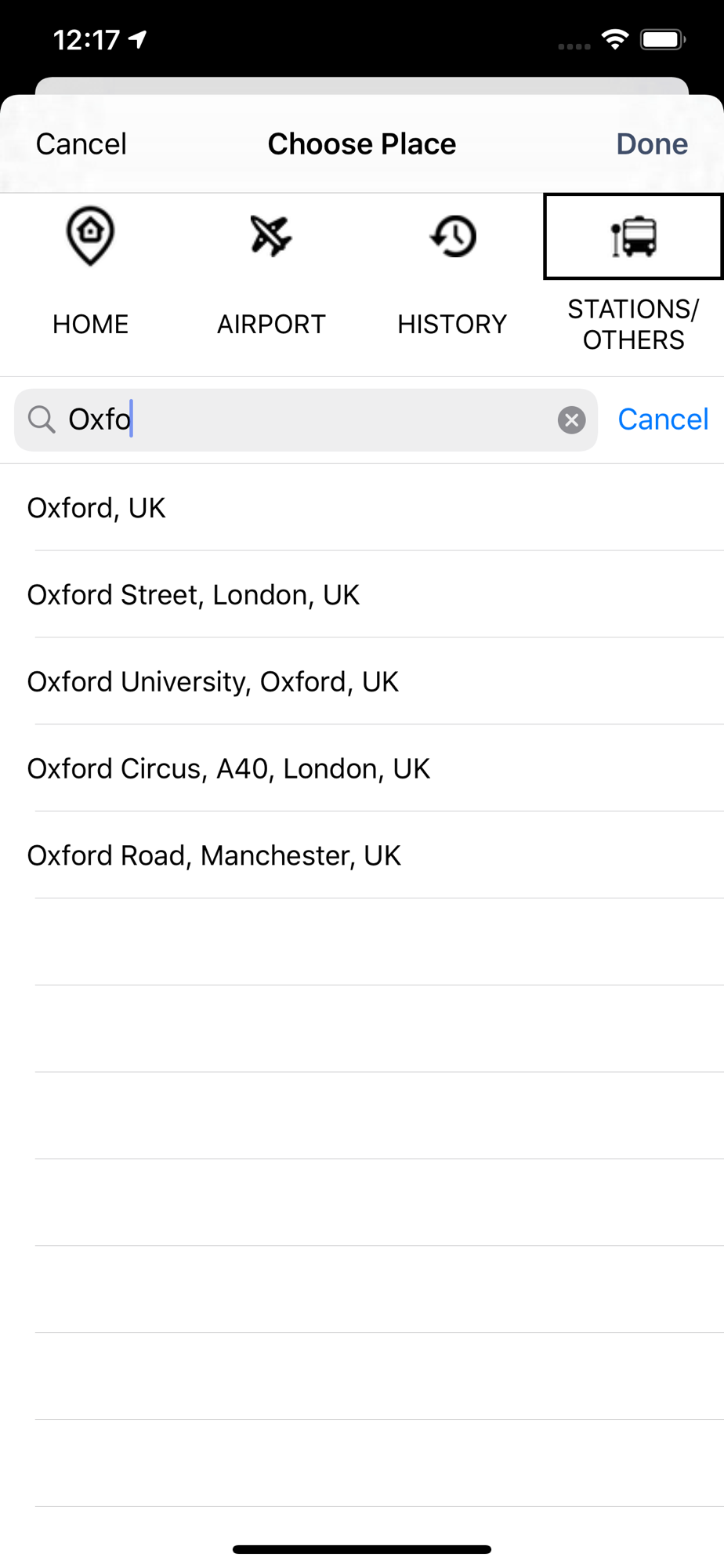Pick Oxford University, Oxford, UK
The height and width of the screenshot is (1568, 724).
point(362,682)
